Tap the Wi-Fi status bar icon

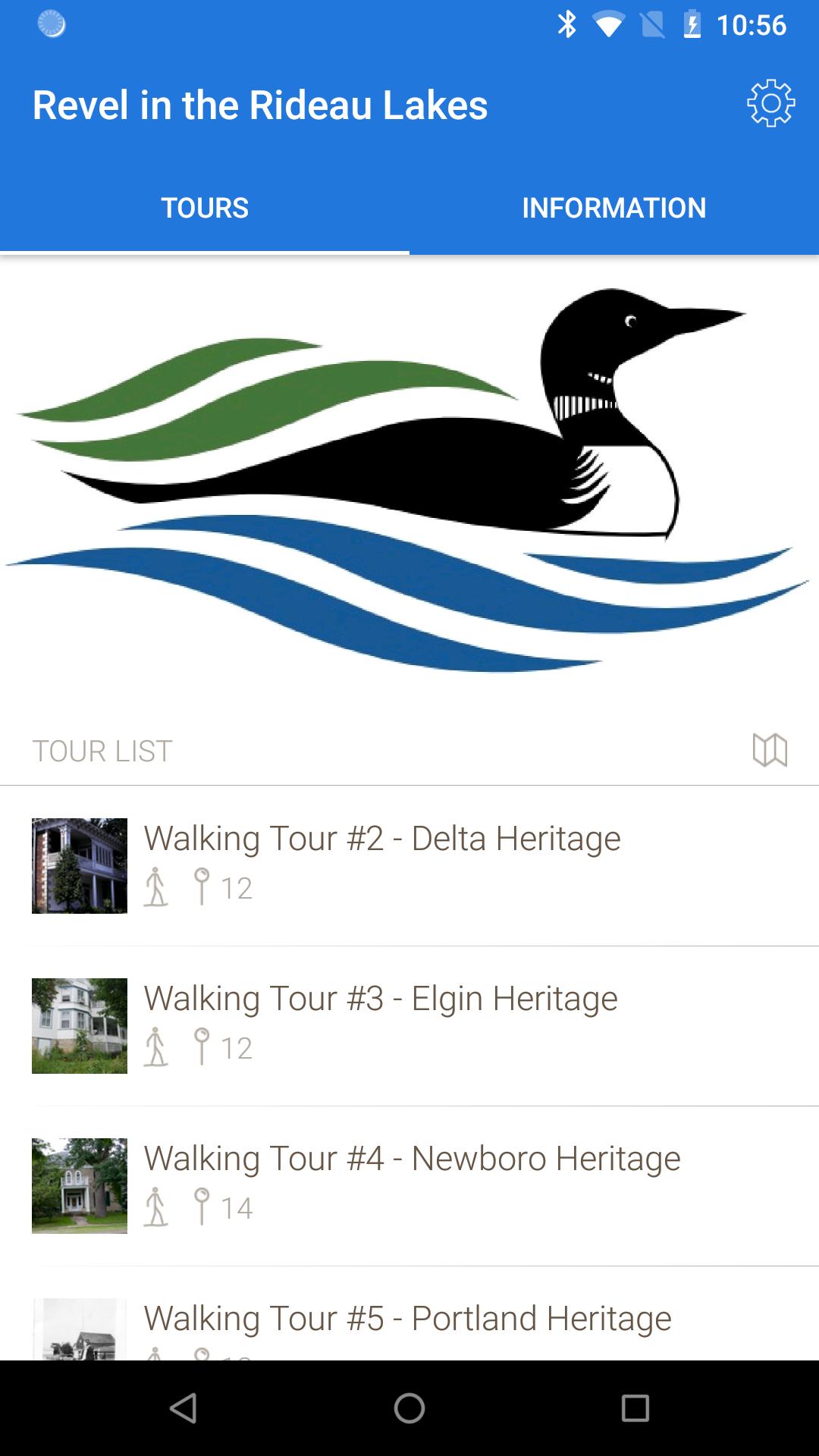pyautogui.click(x=607, y=25)
